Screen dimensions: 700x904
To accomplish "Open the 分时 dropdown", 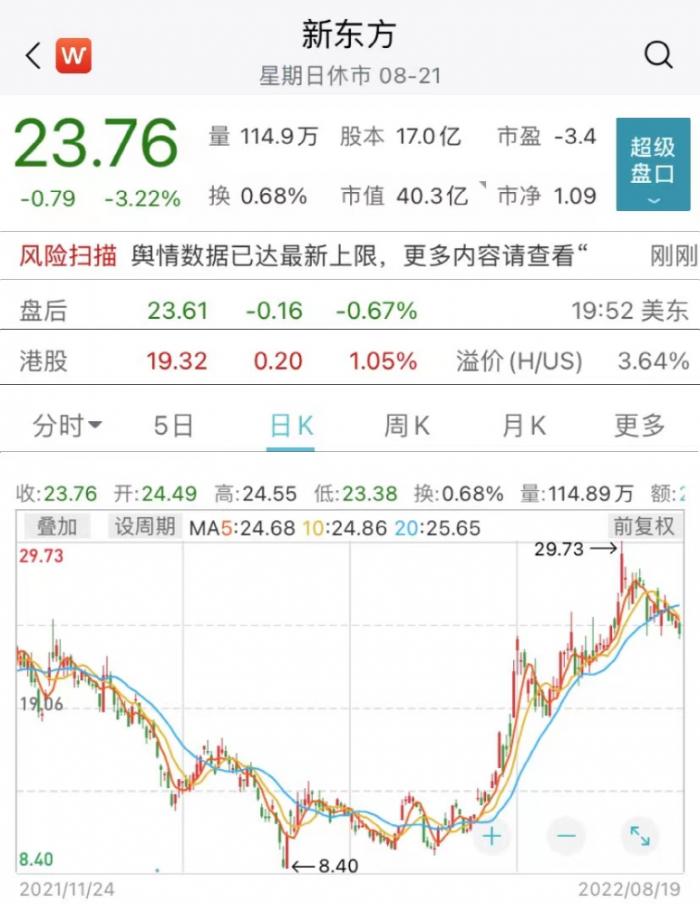I will coord(67,426).
